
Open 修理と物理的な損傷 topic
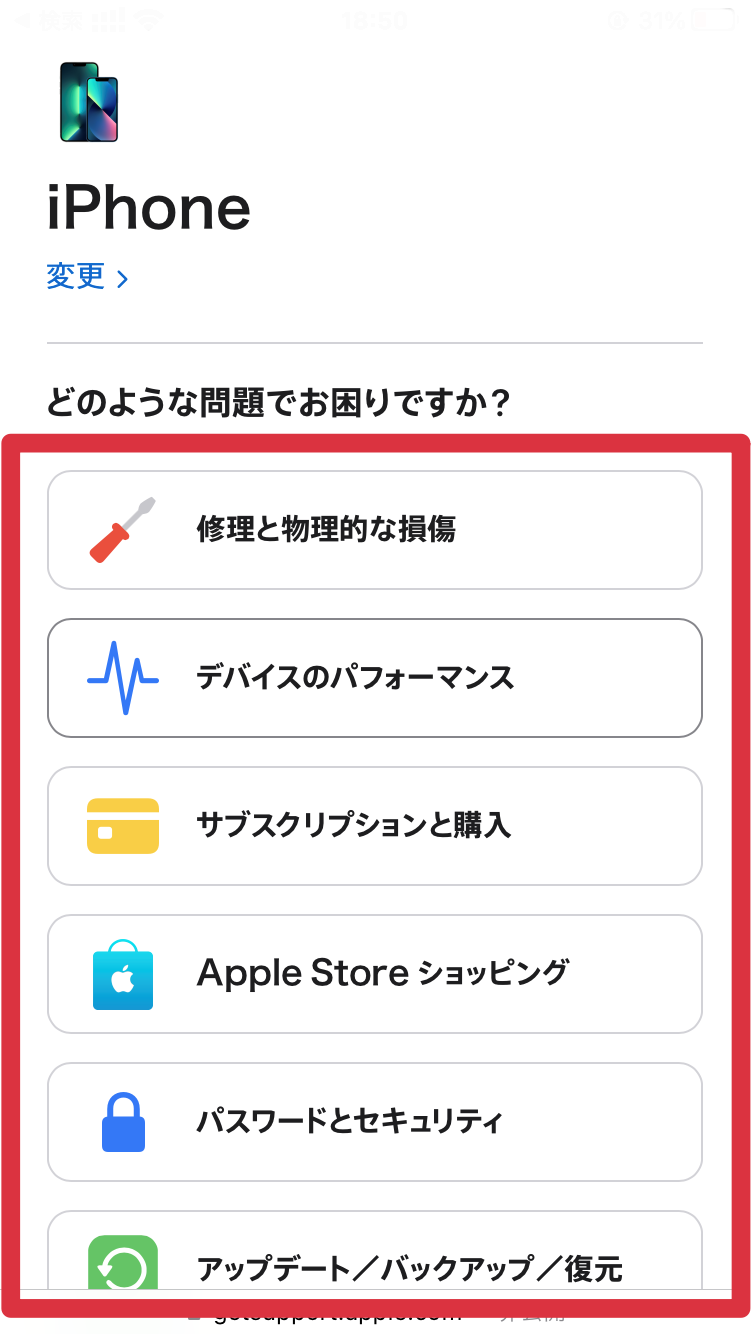375,530
